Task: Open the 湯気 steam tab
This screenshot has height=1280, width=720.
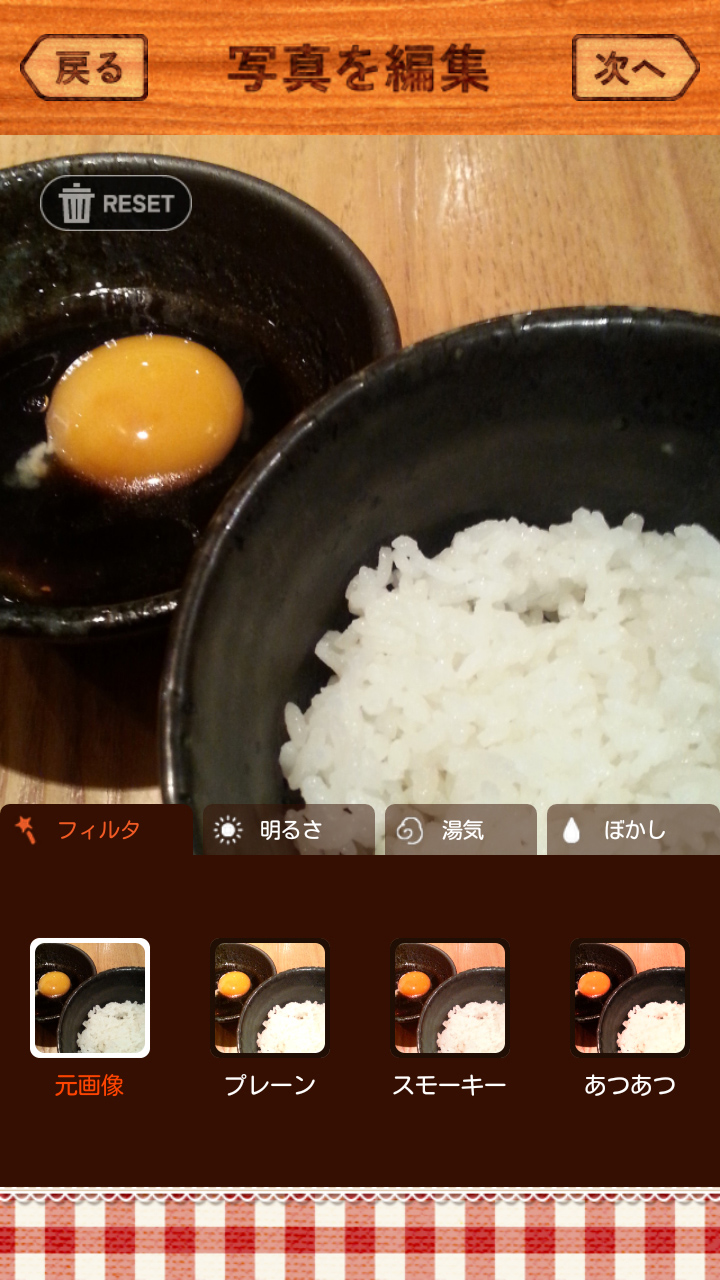Action: click(460, 830)
